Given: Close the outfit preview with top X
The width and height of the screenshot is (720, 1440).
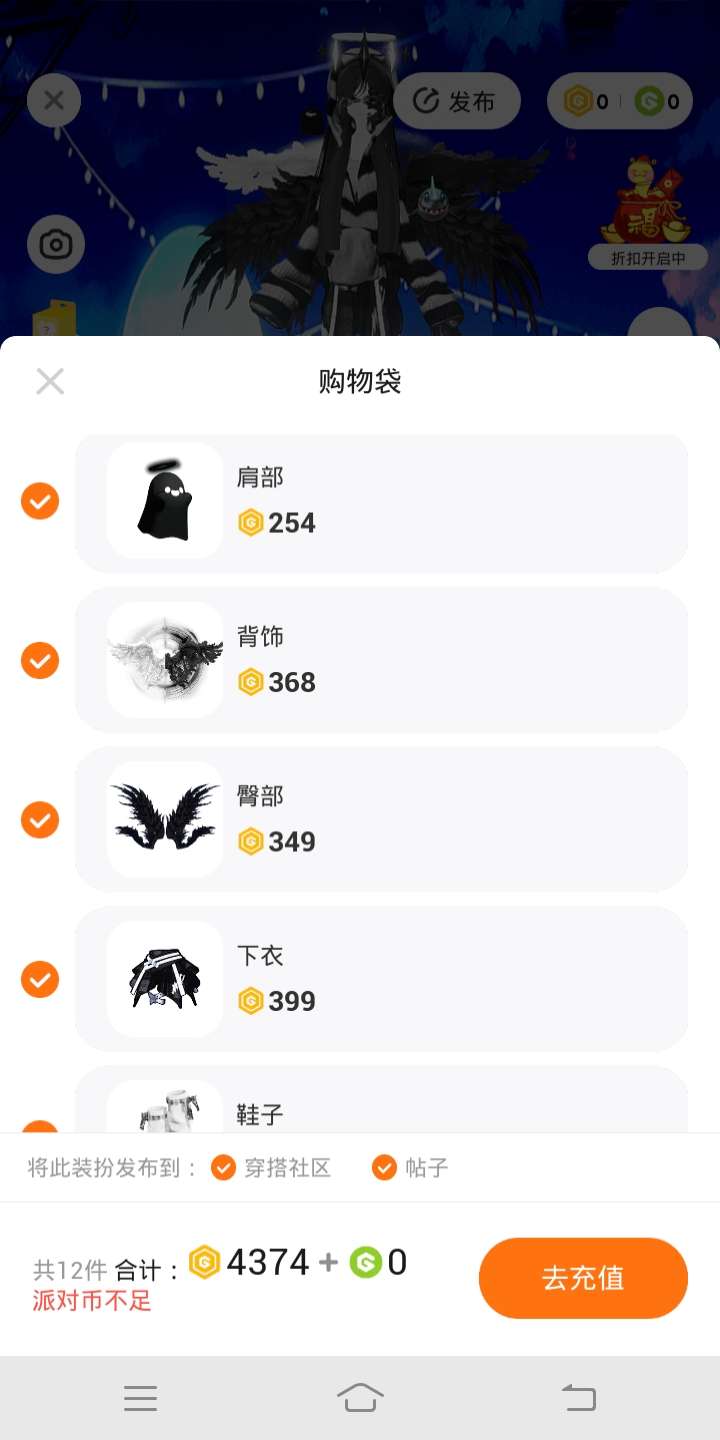Looking at the screenshot, I should coord(54,100).
